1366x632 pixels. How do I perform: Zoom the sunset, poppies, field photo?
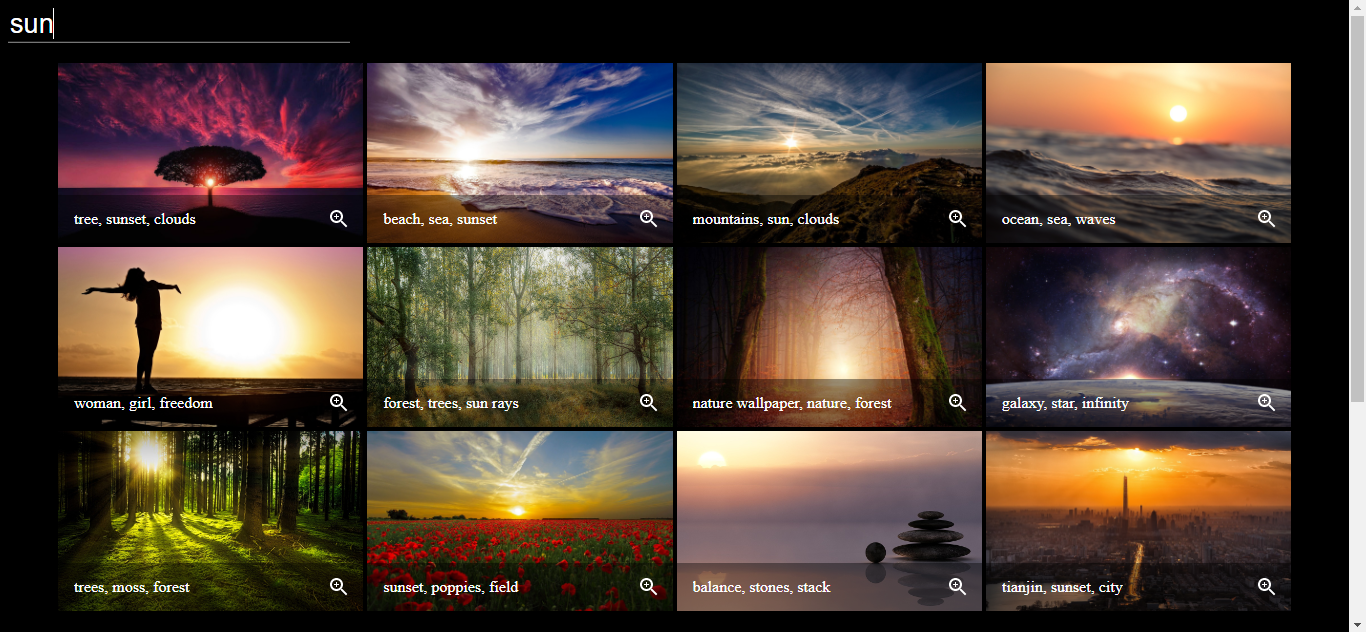click(648, 587)
